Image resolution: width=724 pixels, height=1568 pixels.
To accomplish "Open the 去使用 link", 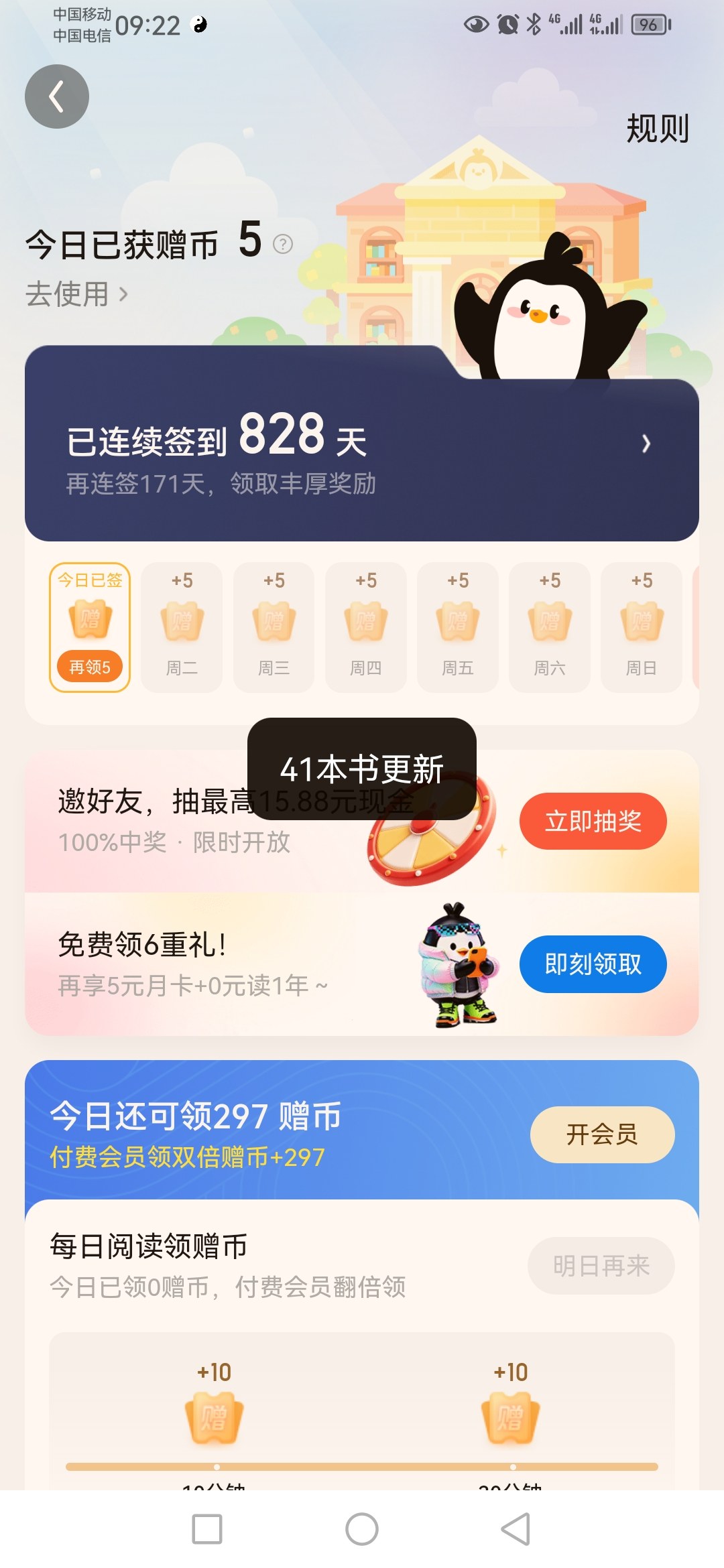I will pyautogui.click(x=76, y=294).
